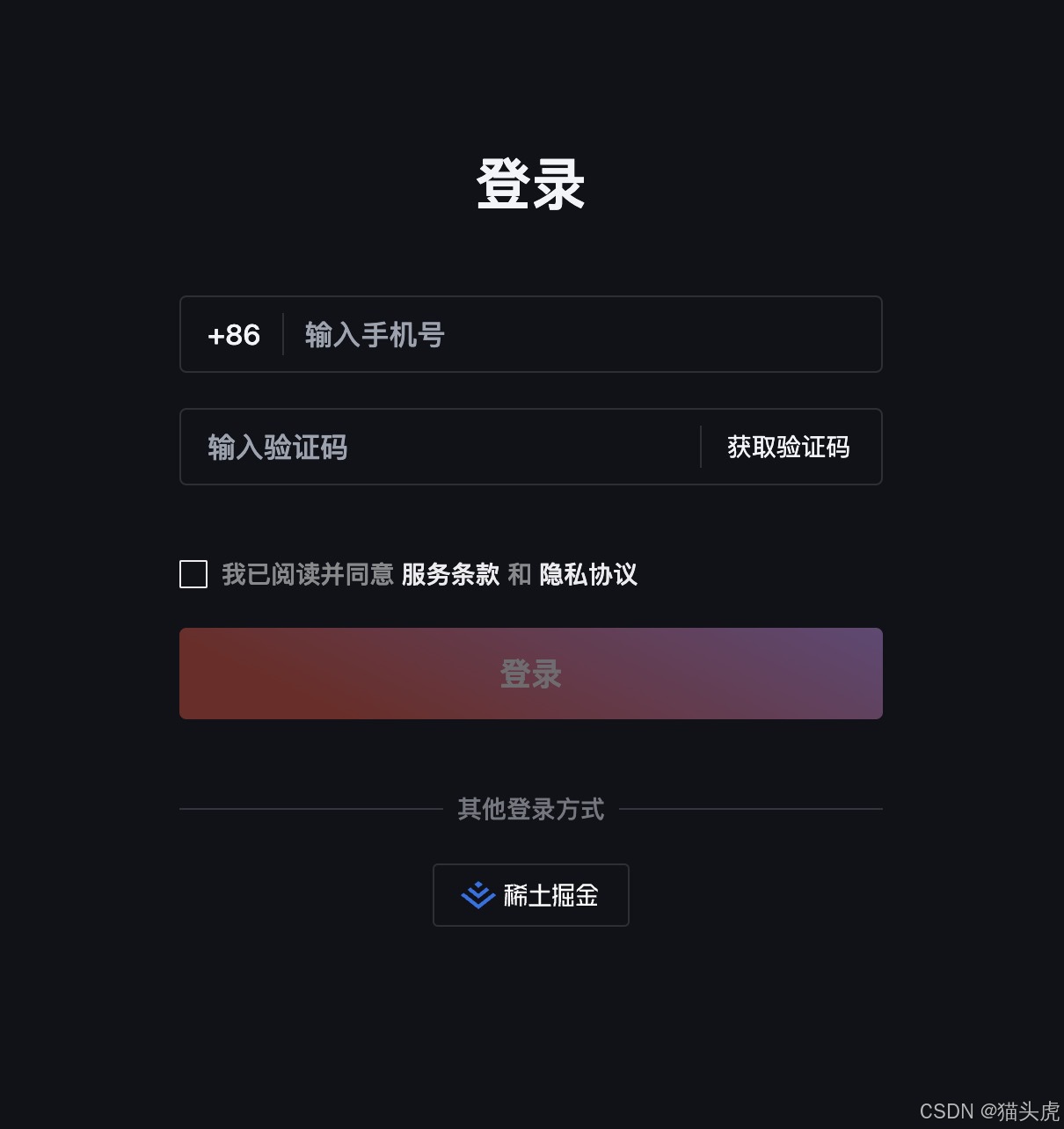
Task: Tap the +86 country code selector
Action: 234,335
